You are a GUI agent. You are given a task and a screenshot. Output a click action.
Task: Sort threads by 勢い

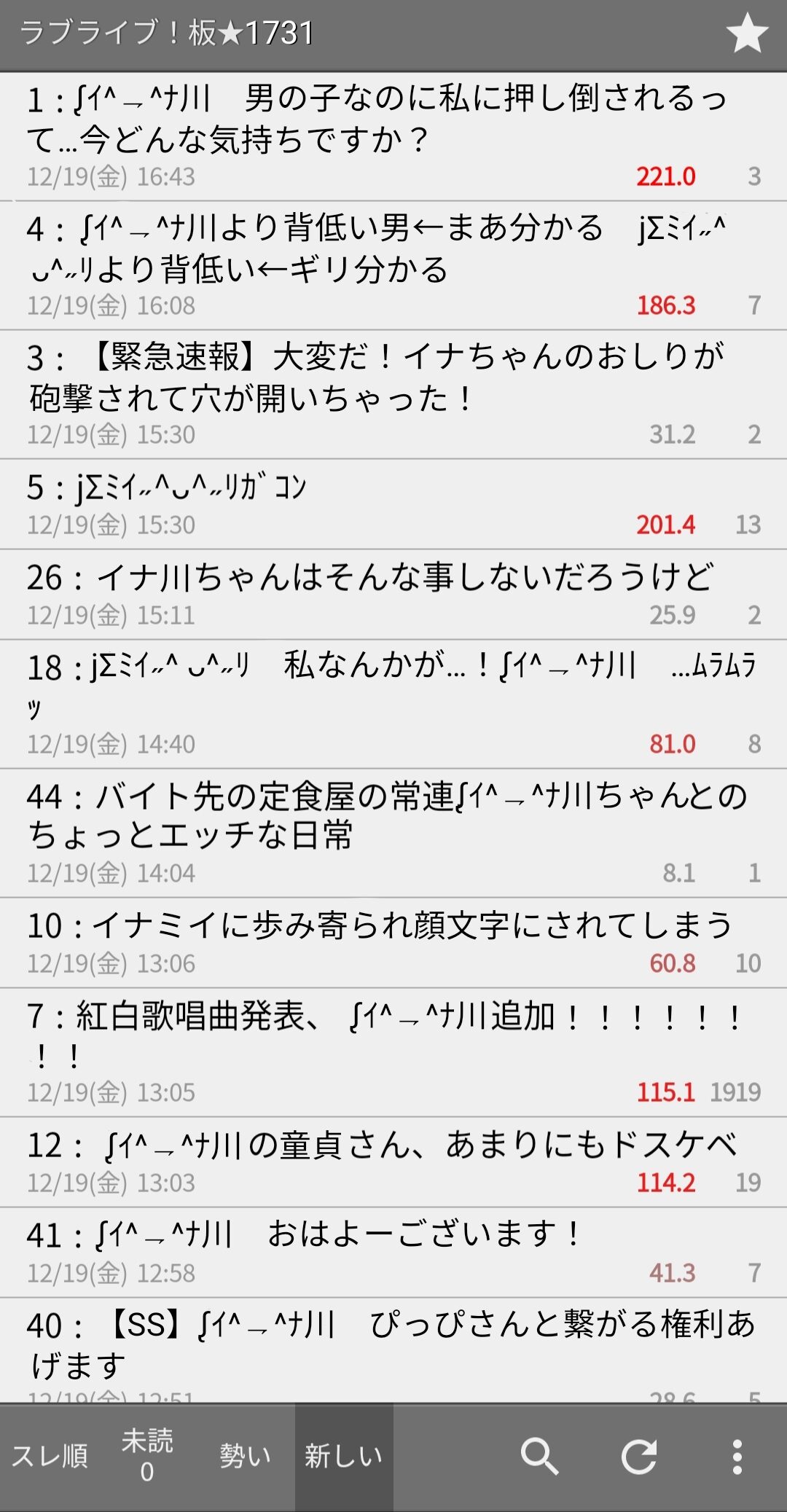[246, 1457]
